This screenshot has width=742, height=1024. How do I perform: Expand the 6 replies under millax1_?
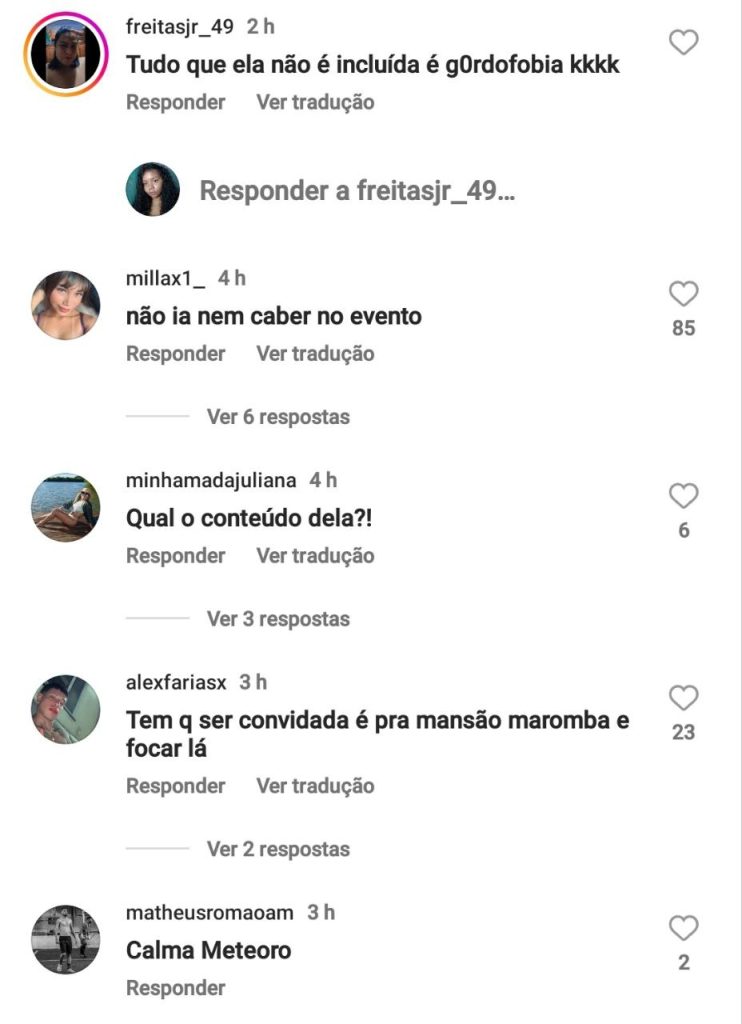click(x=278, y=417)
